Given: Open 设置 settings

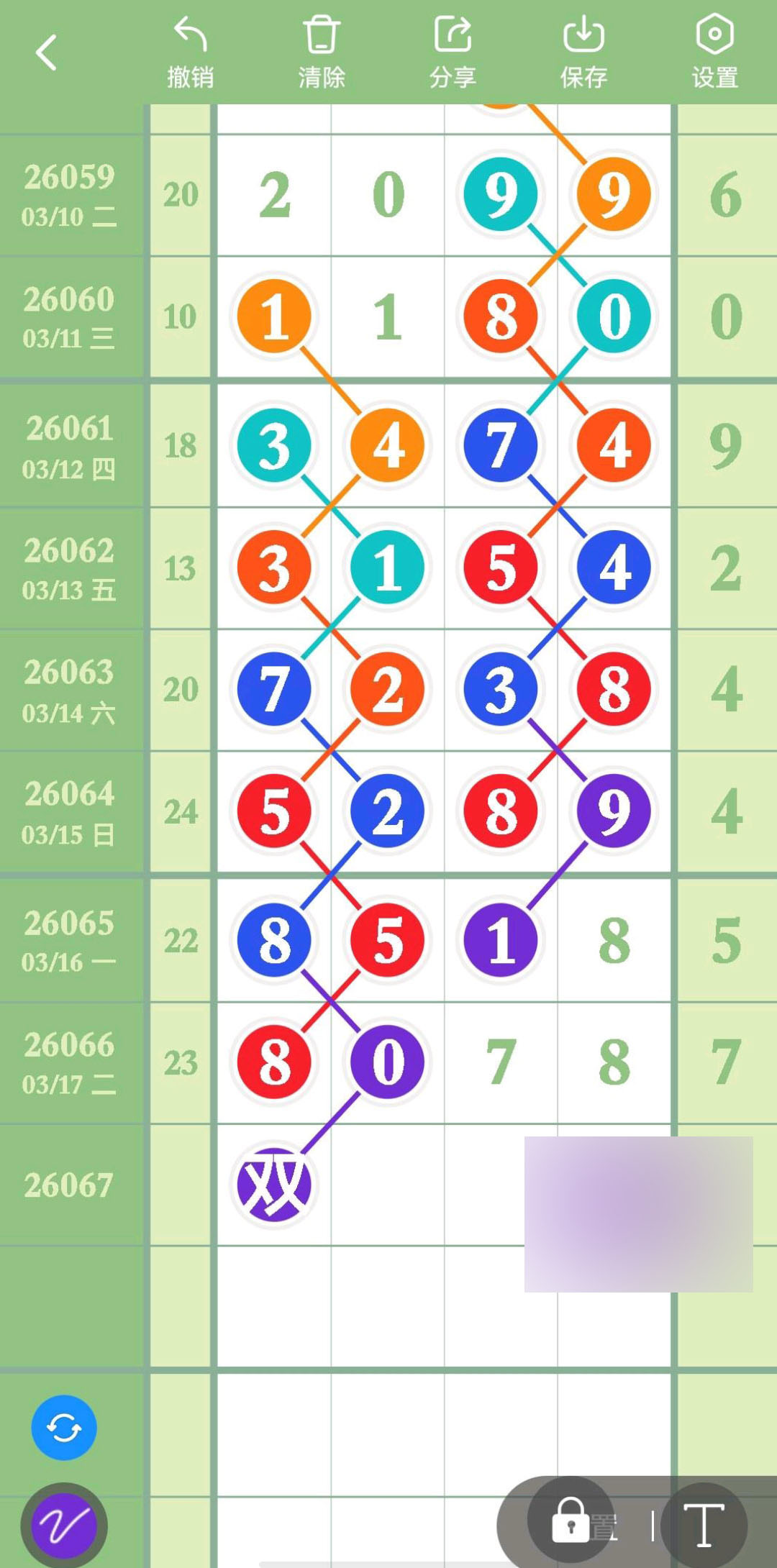Looking at the screenshot, I should (714, 53).
